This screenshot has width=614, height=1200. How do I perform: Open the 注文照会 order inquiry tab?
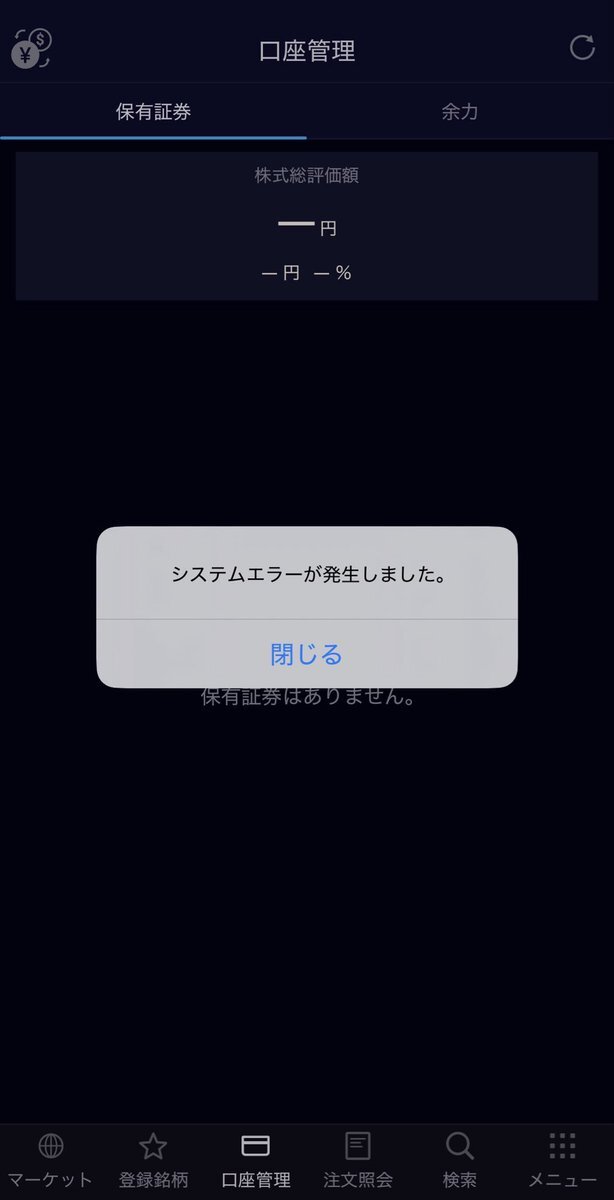pyautogui.click(x=358, y=1160)
